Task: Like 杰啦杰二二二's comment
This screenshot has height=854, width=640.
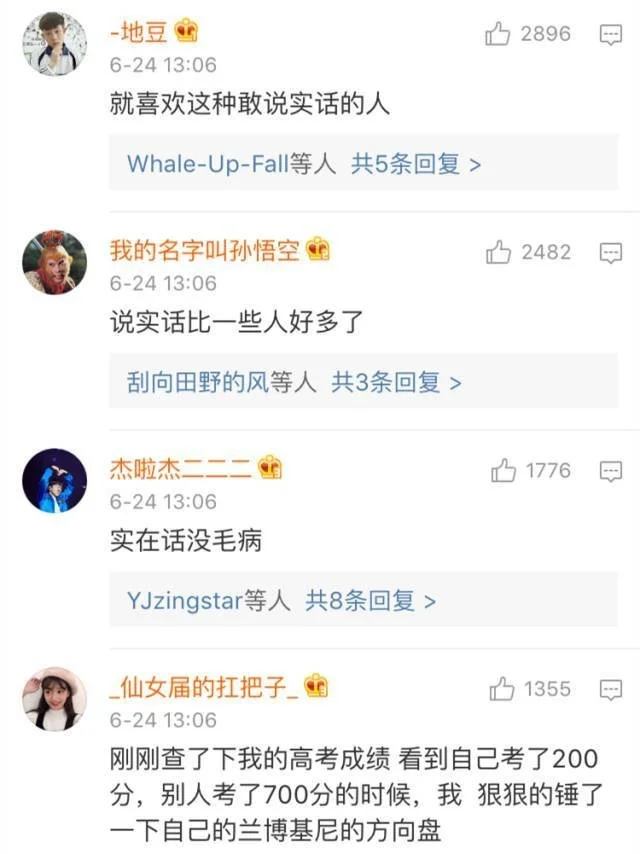Action: click(503, 470)
